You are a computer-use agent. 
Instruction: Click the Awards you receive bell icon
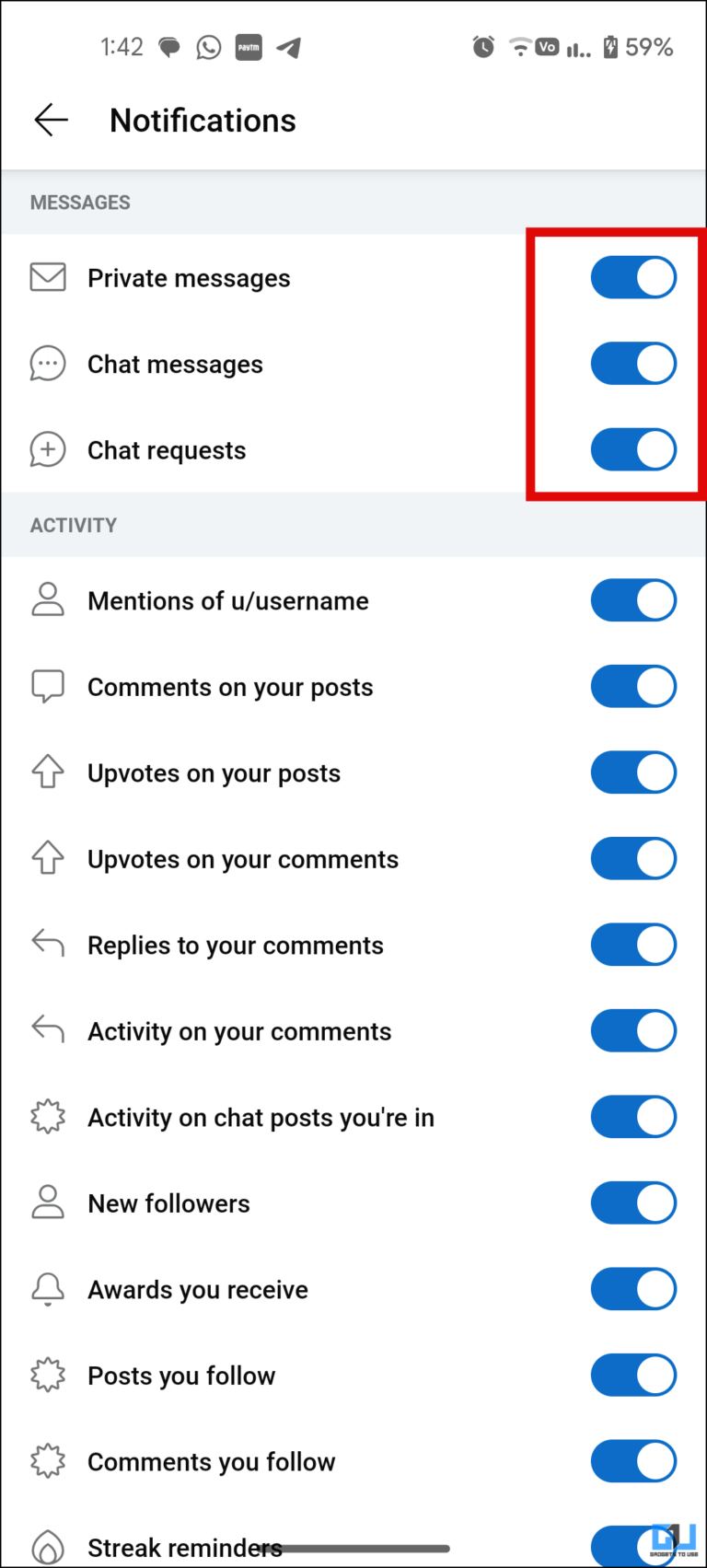pyautogui.click(x=47, y=1289)
